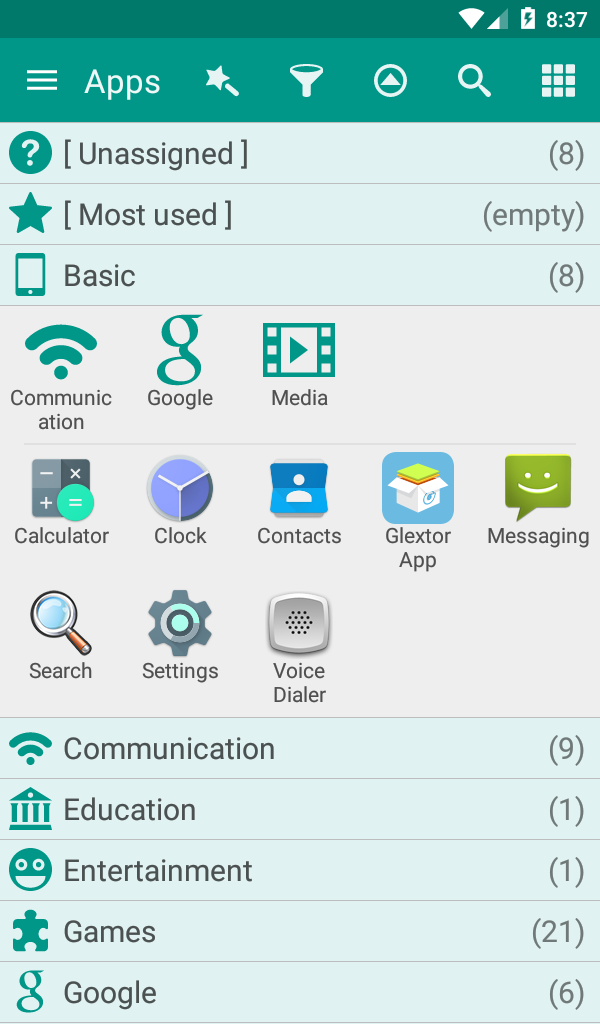Screen dimensions: 600x1024
Task: Search for apps
Action: (x=474, y=81)
